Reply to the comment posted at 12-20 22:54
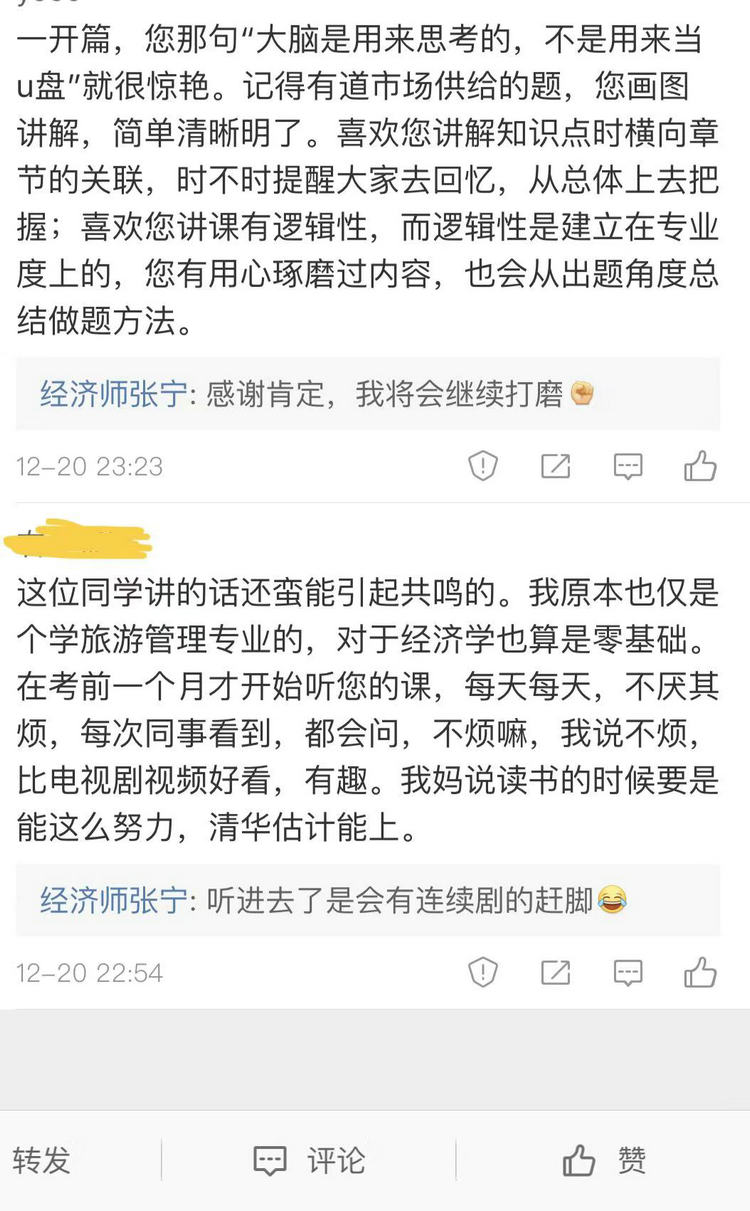Viewport: 750px width, 1211px height. point(627,972)
